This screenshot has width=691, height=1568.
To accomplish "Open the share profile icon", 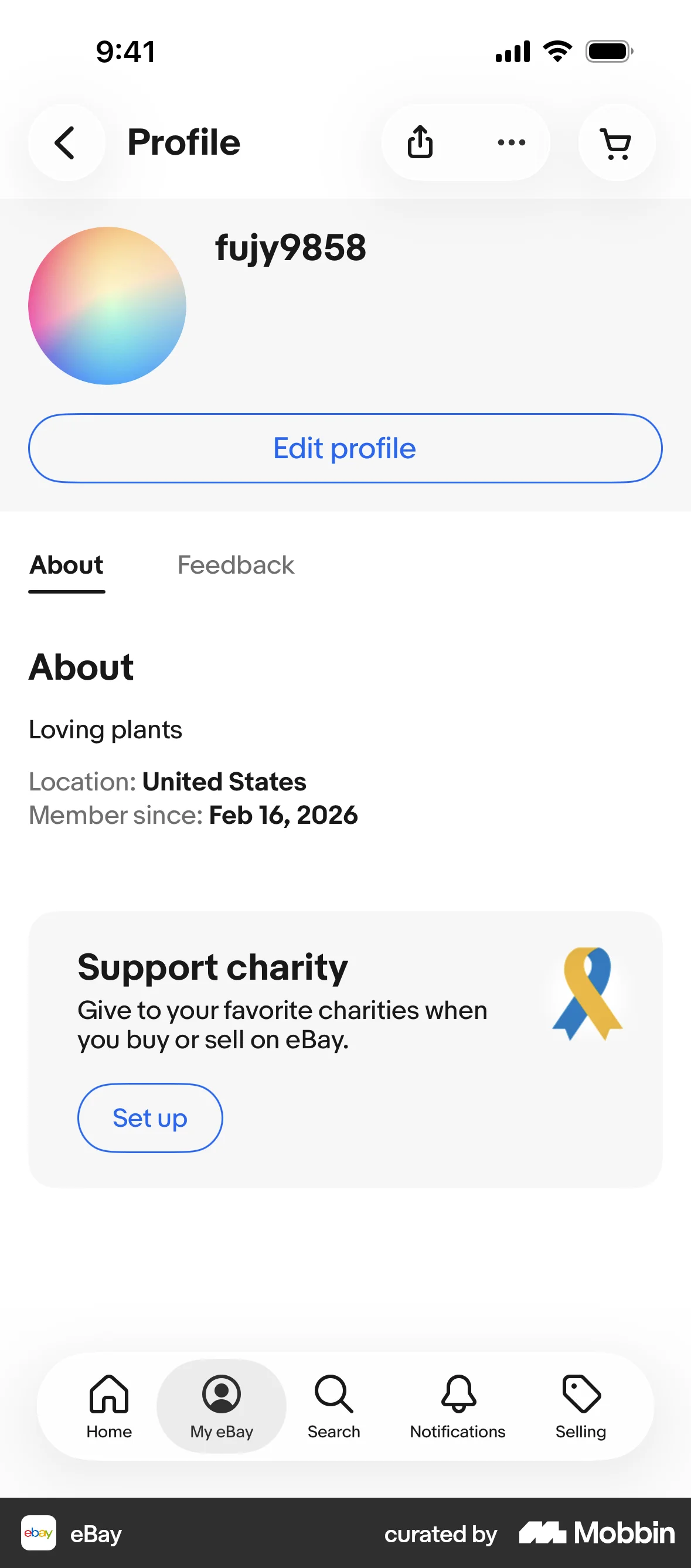I will (x=420, y=142).
